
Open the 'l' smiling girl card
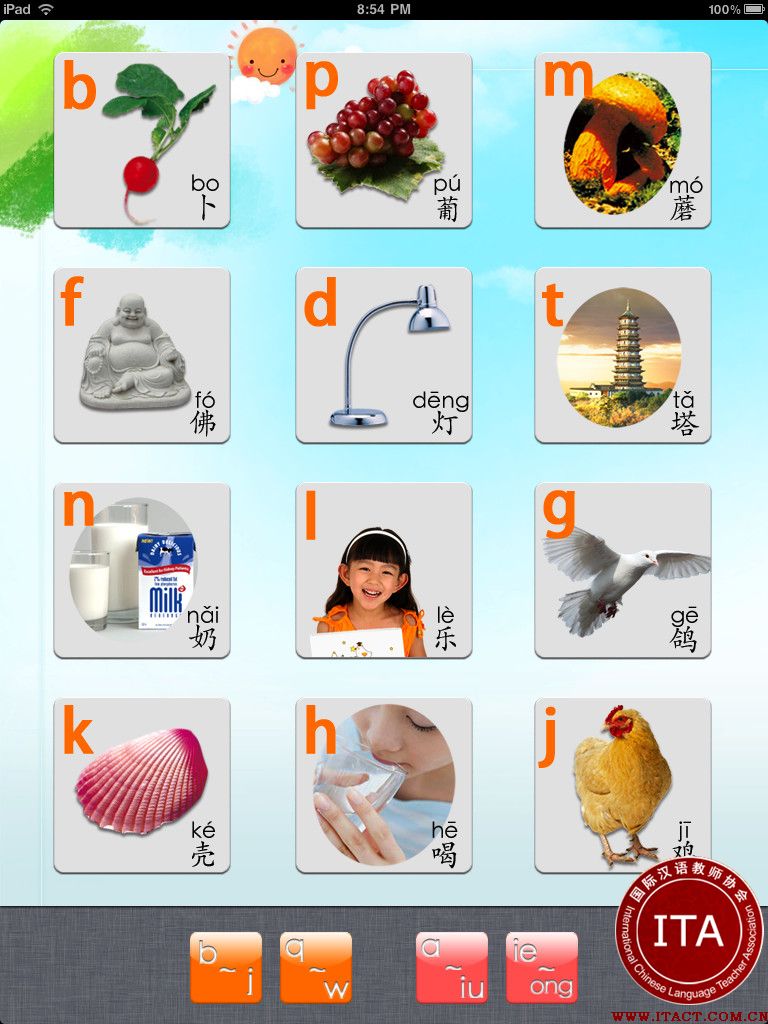[x=383, y=570]
